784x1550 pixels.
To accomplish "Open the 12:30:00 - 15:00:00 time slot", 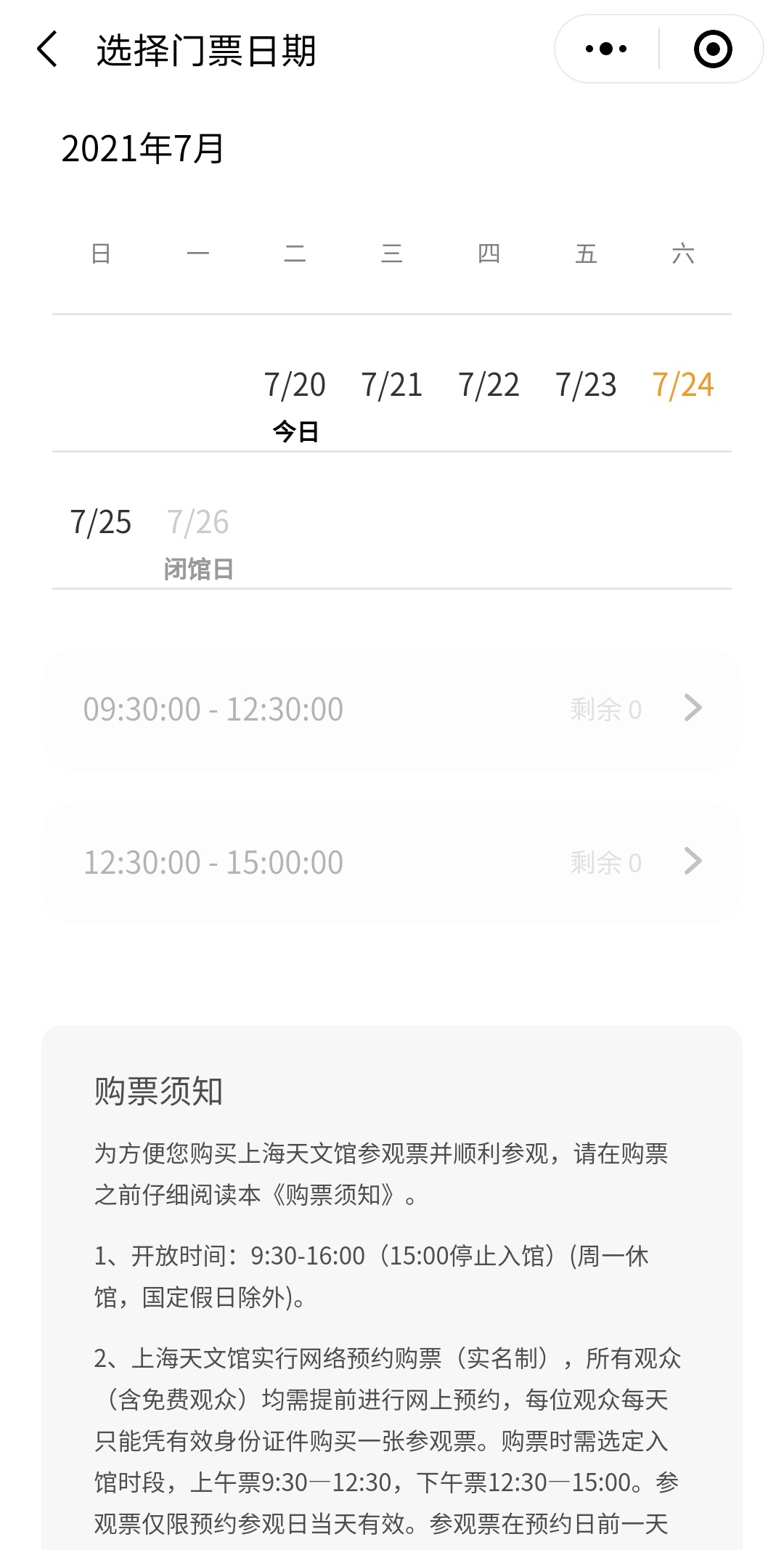I will click(x=392, y=863).
